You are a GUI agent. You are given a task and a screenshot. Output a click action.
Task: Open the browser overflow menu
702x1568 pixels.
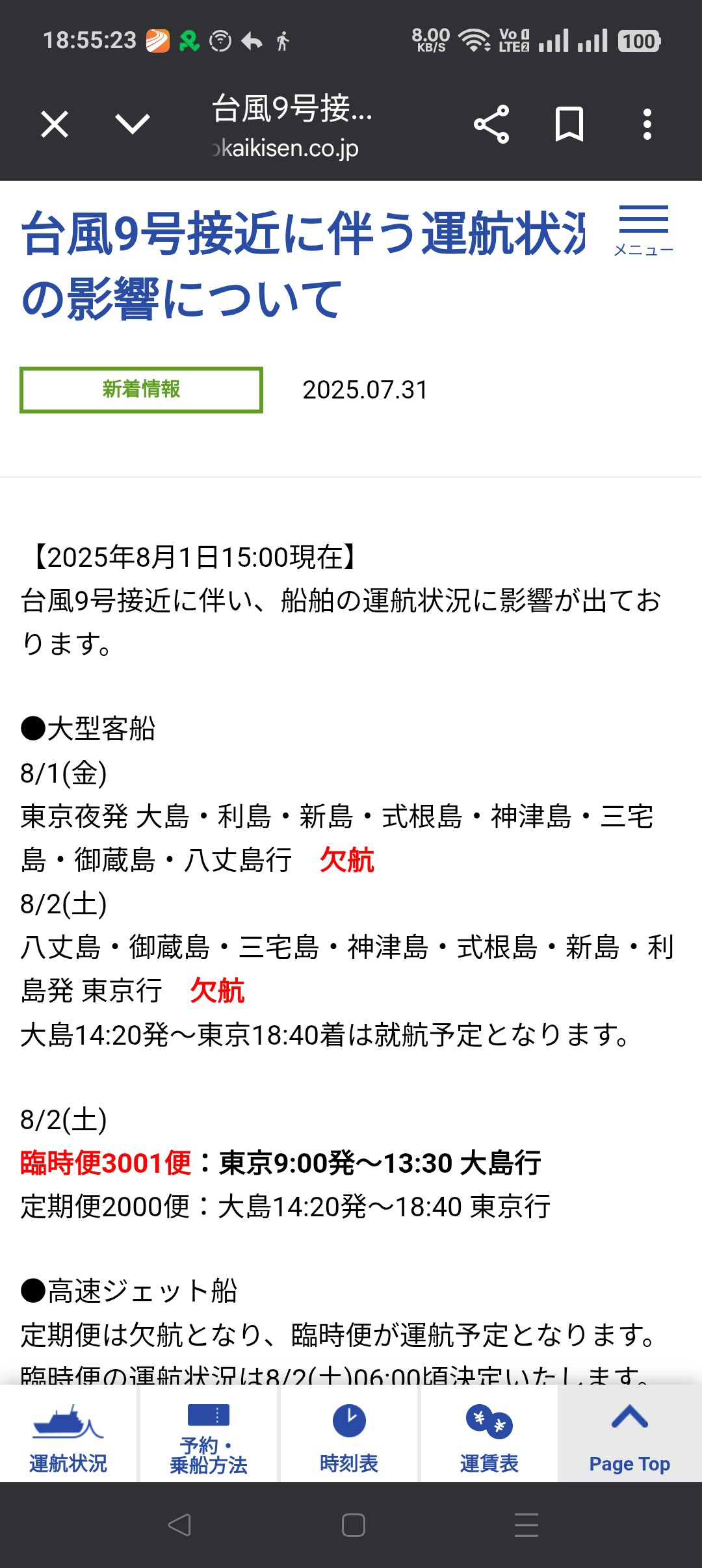(x=647, y=124)
